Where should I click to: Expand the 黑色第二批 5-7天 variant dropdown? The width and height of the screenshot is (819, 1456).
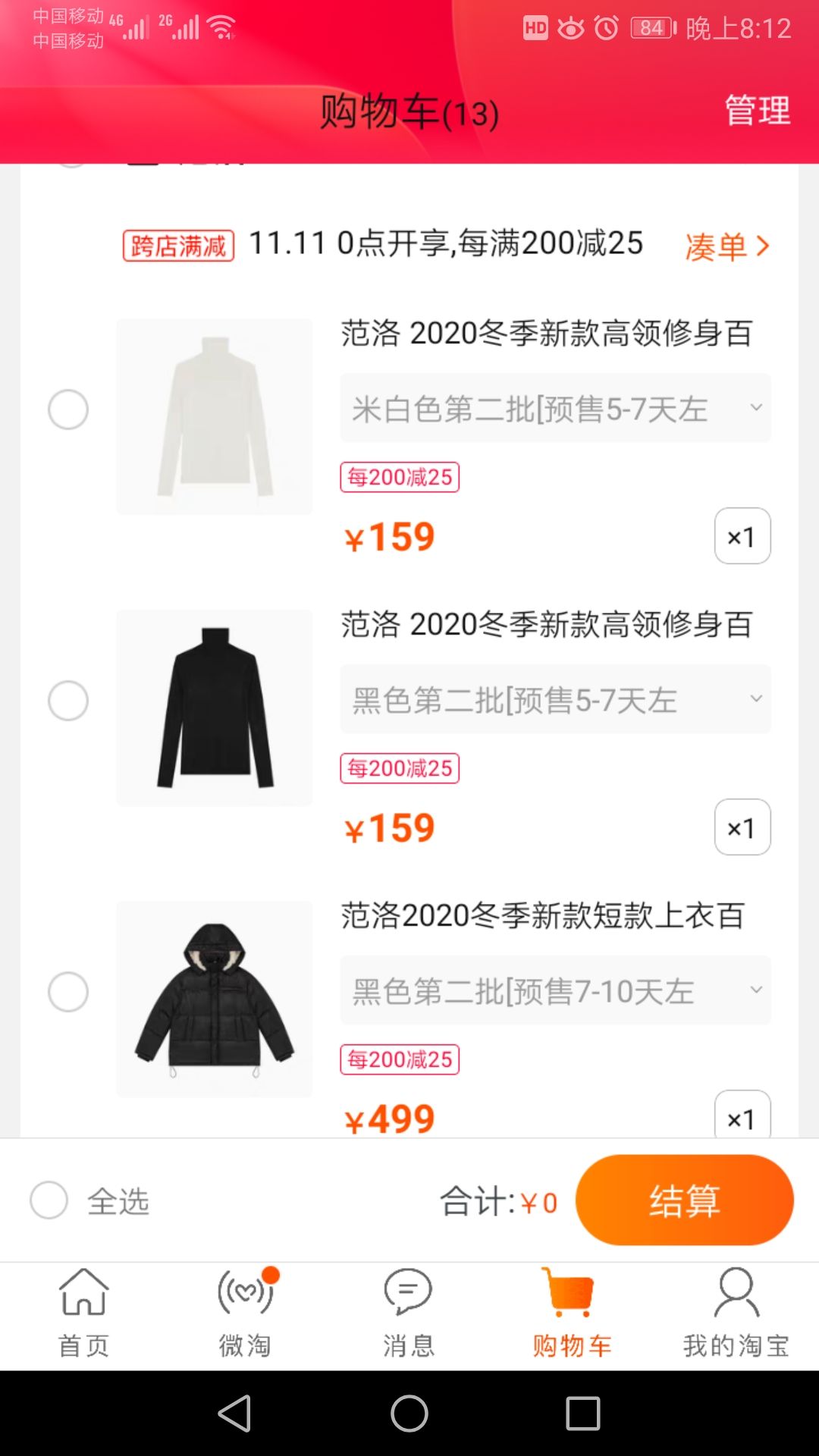click(x=555, y=699)
